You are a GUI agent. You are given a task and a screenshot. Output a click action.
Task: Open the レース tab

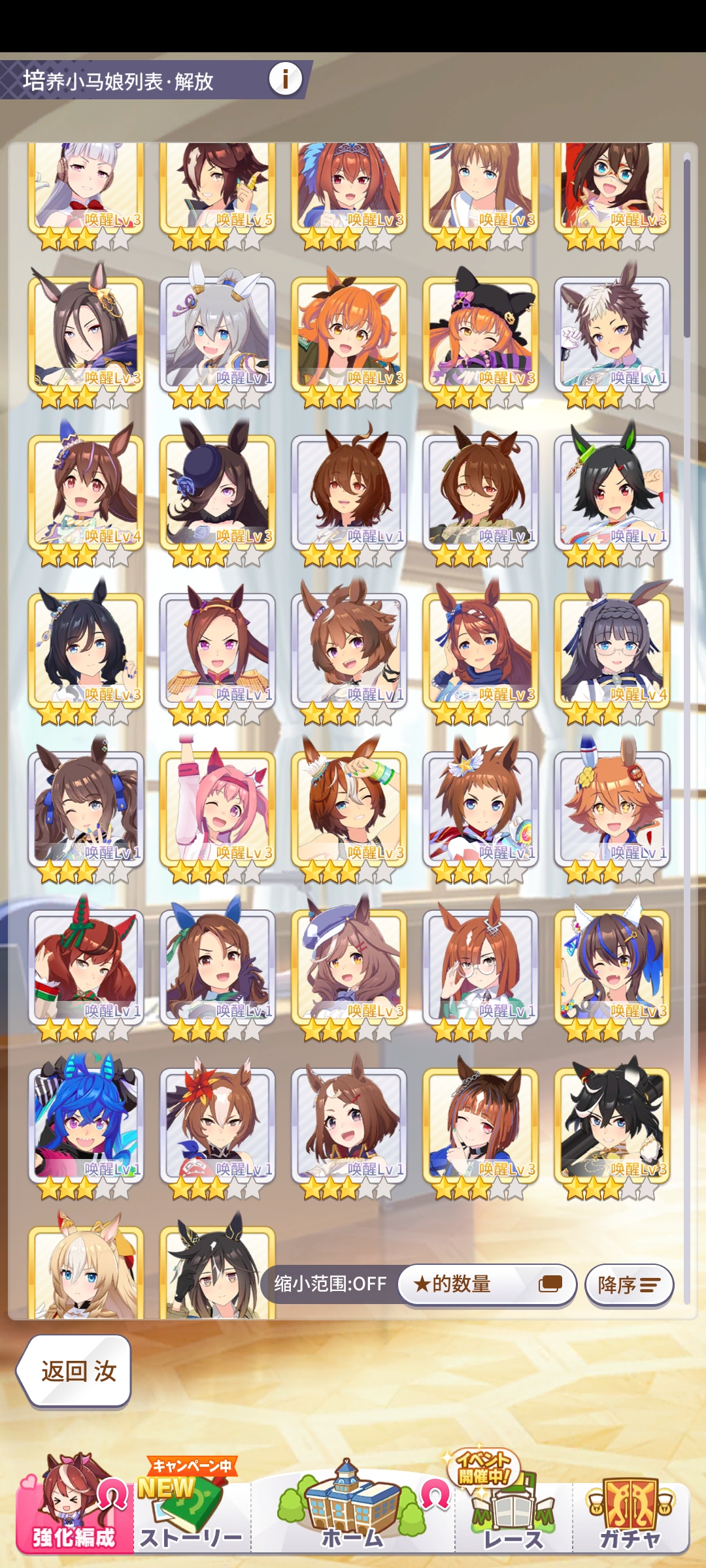(x=513, y=1509)
